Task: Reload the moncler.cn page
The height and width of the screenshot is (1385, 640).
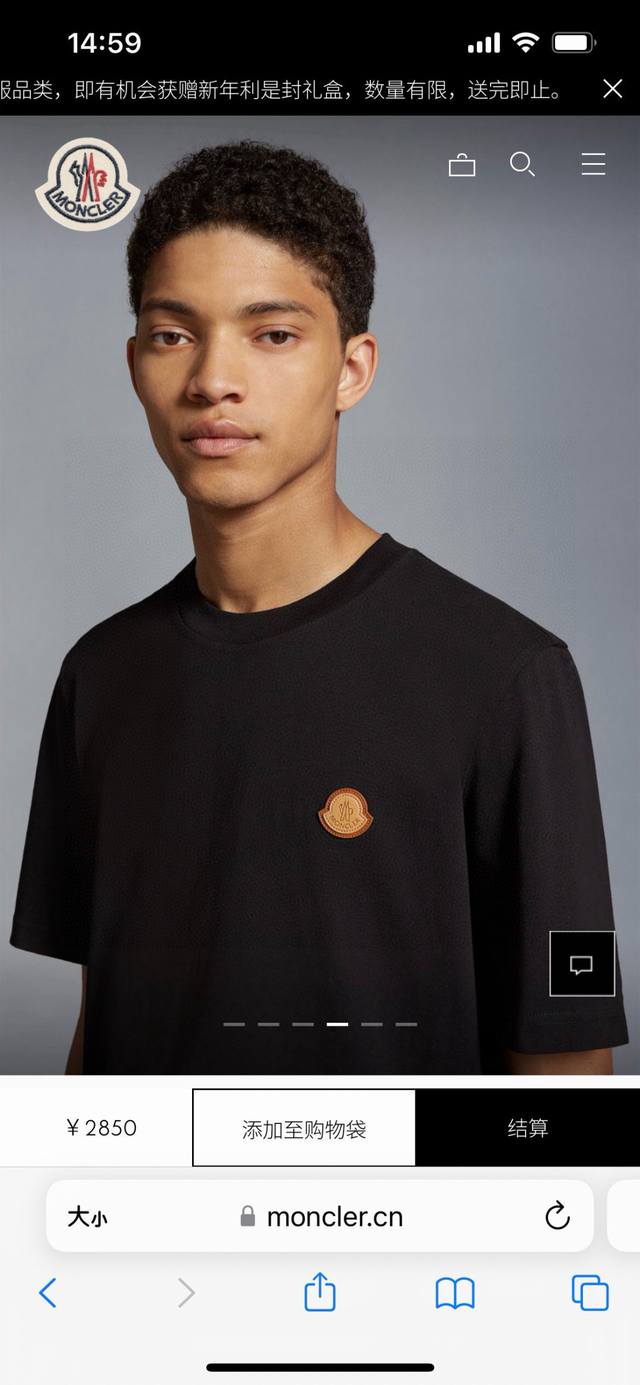Action: point(557,1216)
